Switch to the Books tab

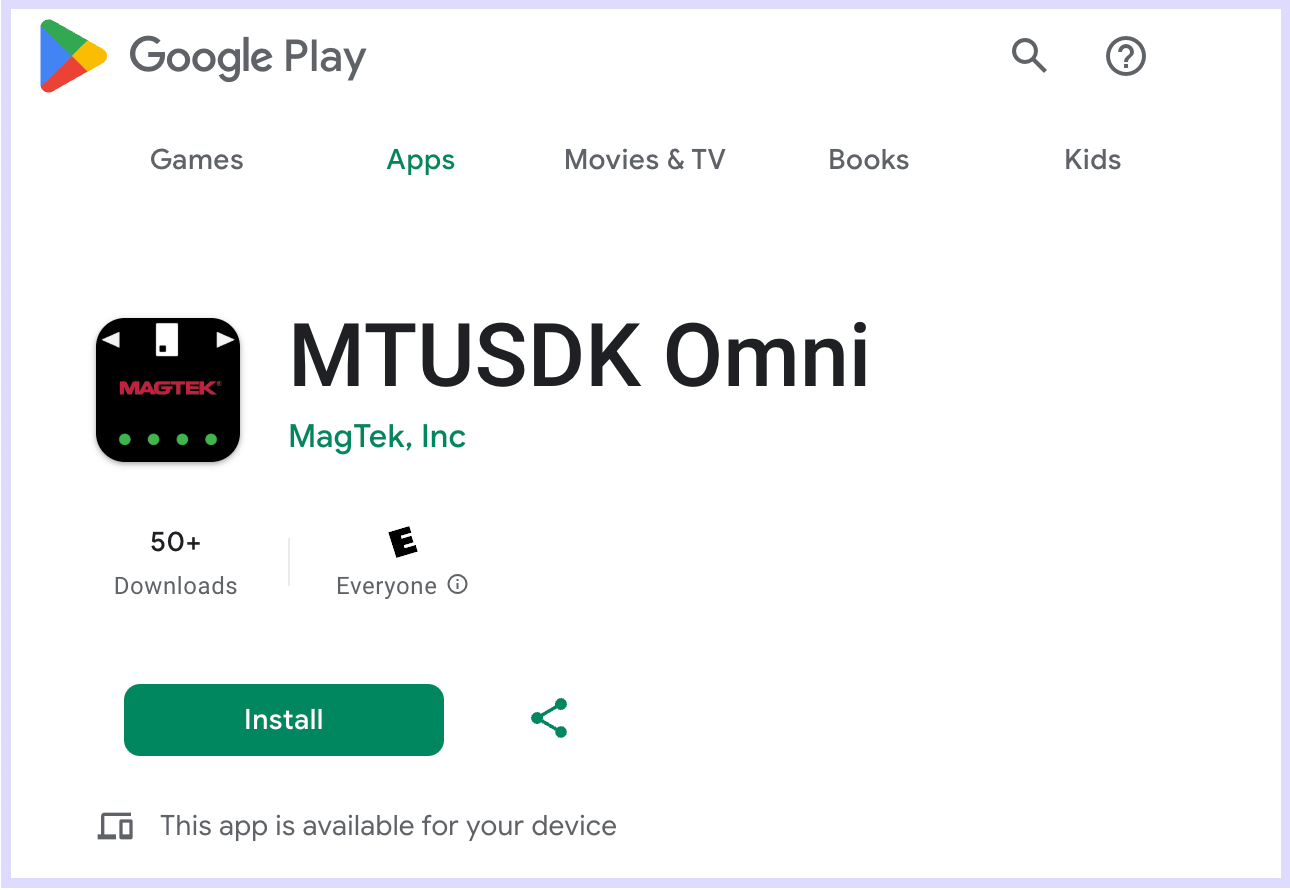coord(868,160)
